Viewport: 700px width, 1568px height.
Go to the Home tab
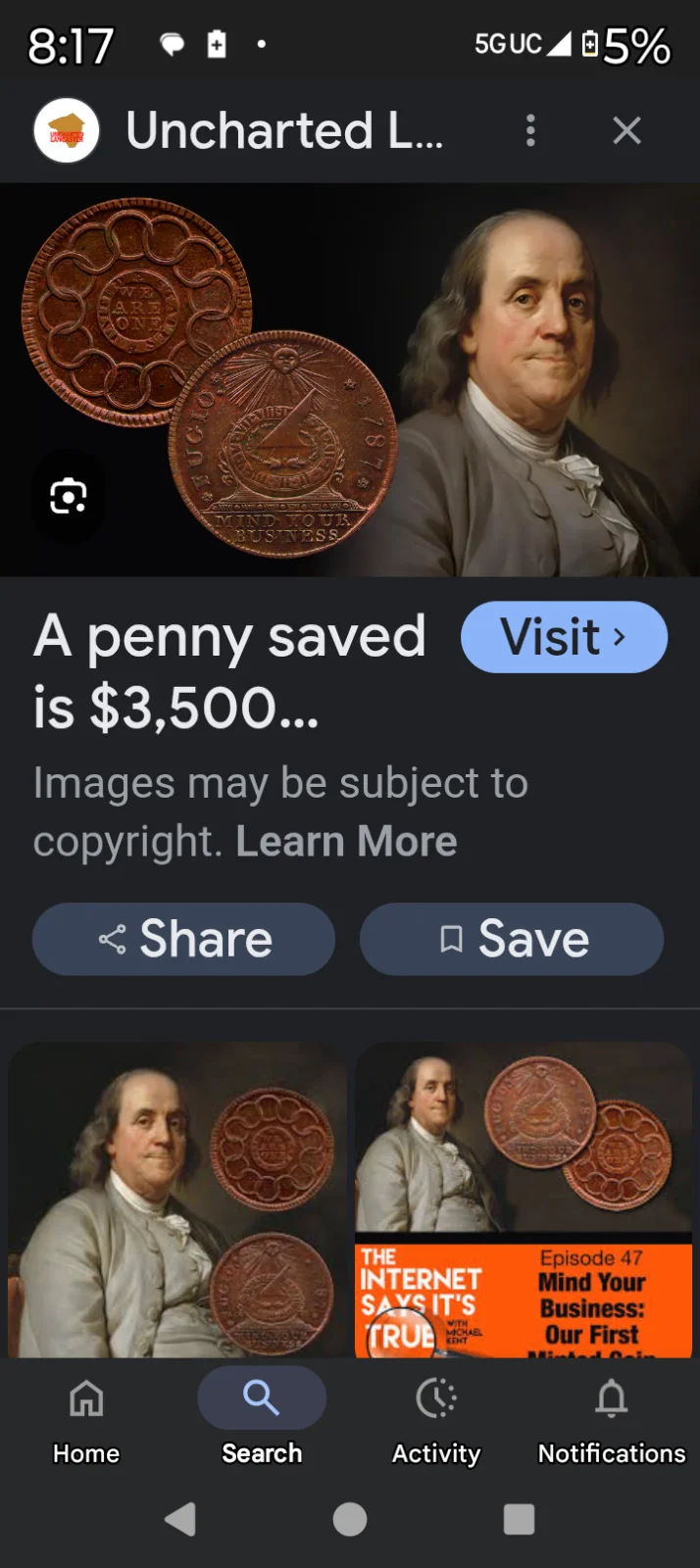86,1416
